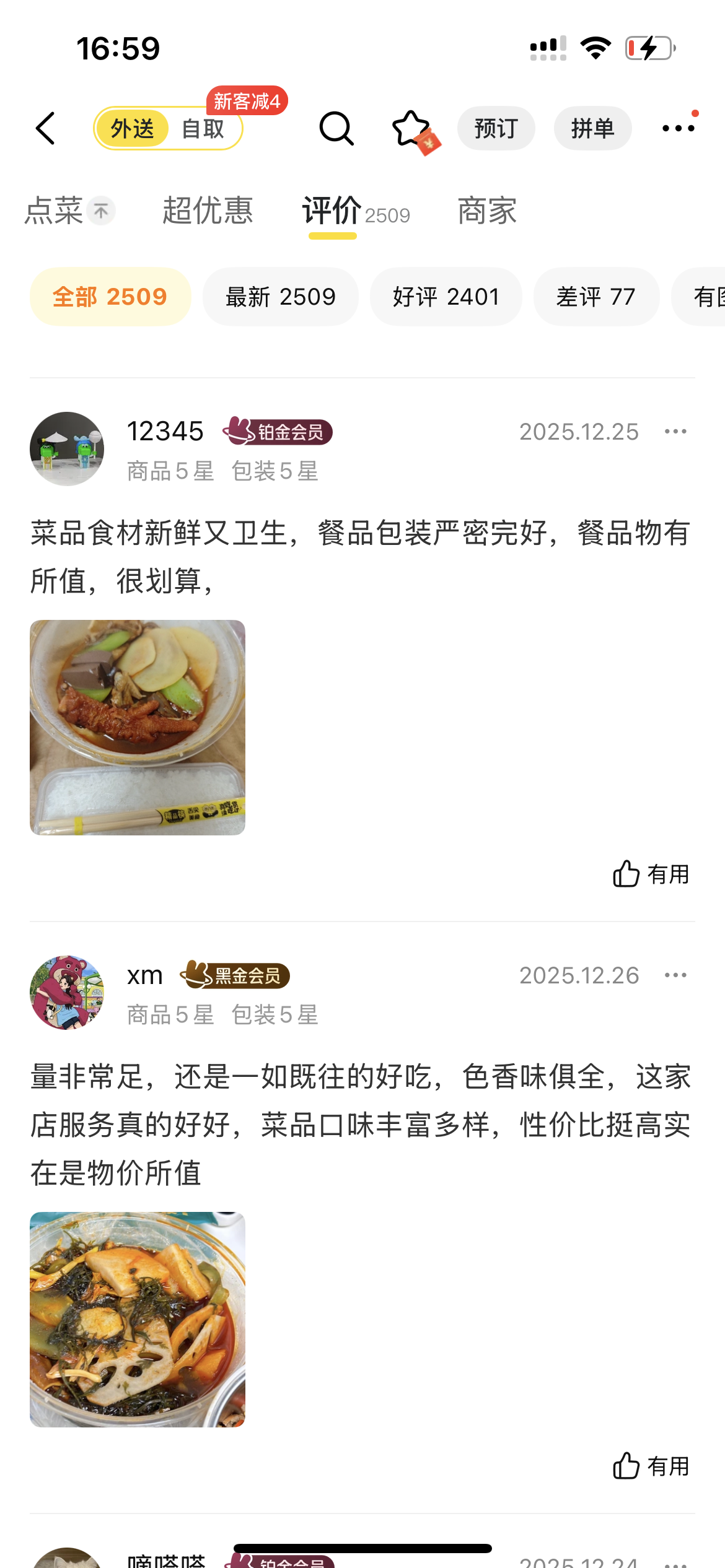Open the 超优惠 tab
The width and height of the screenshot is (725, 1568).
[208, 211]
